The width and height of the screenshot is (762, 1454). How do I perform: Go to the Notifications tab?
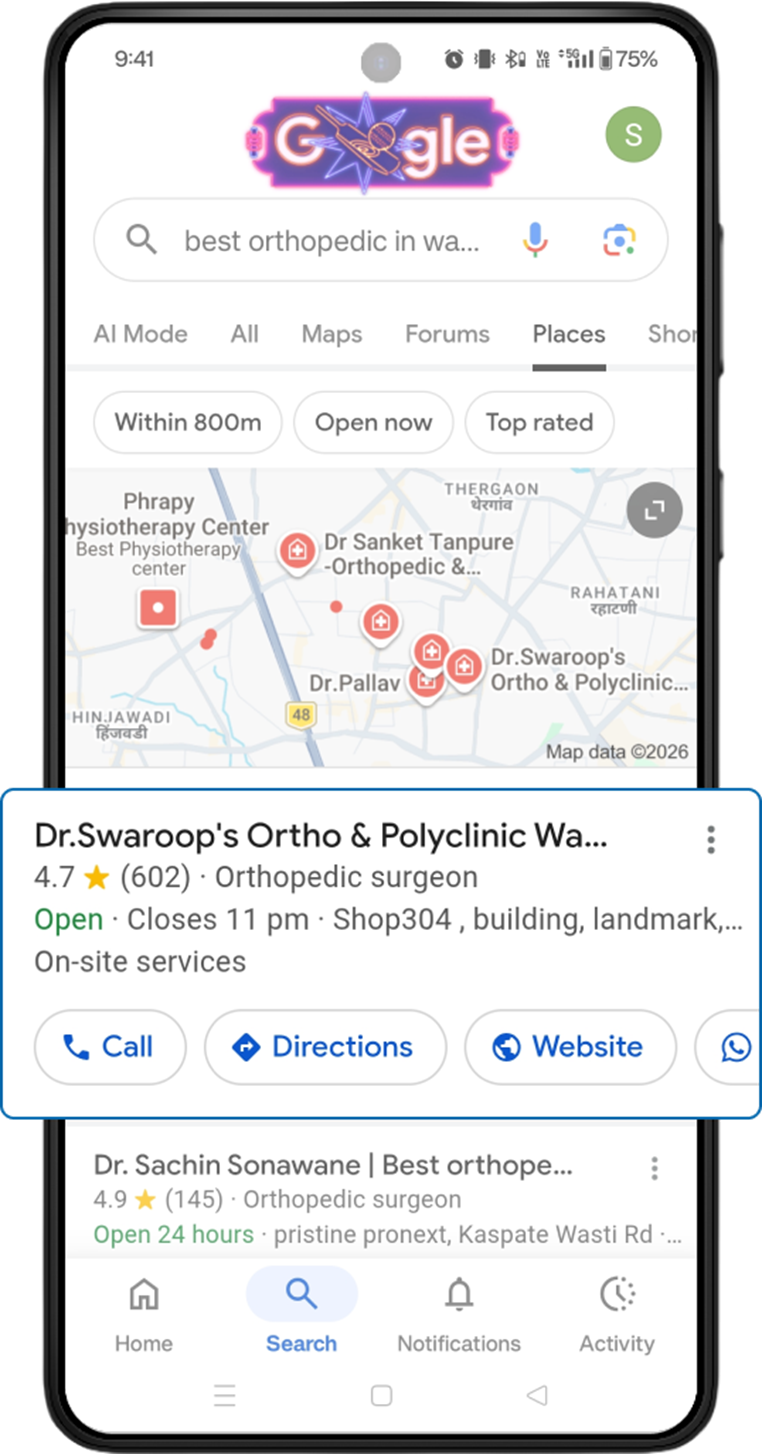click(459, 1315)
